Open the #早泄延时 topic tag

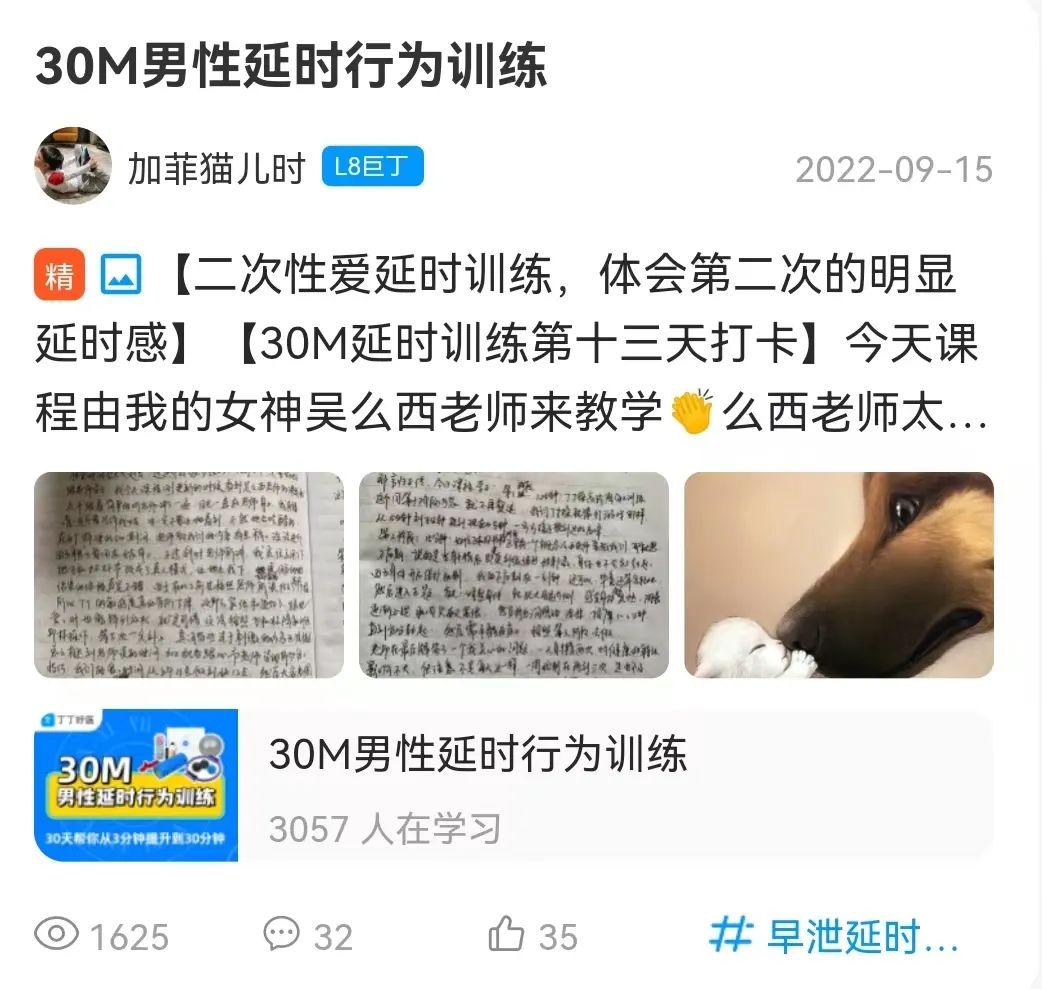835,936
